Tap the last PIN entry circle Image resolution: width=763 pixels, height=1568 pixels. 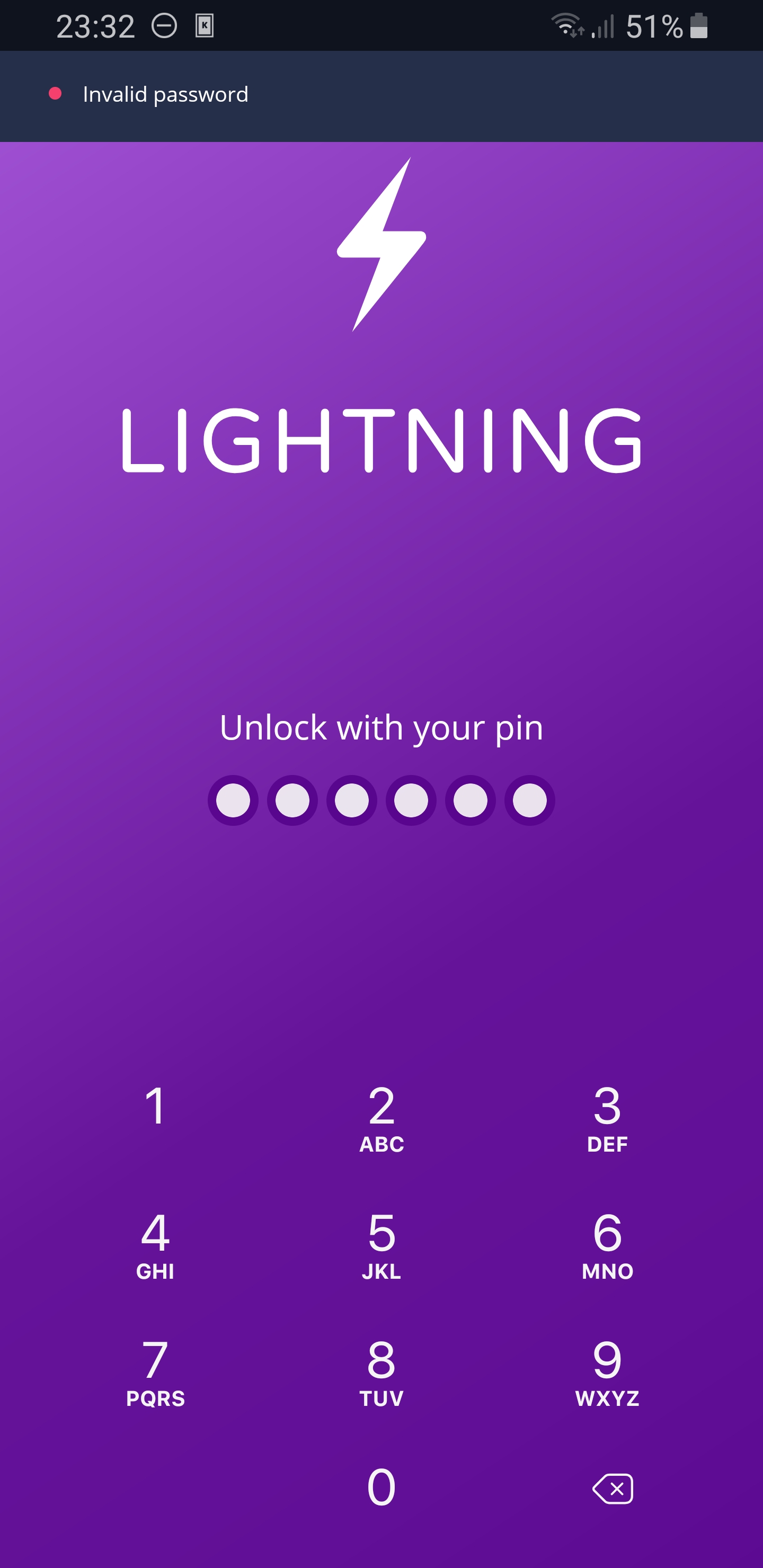point(530,801)
